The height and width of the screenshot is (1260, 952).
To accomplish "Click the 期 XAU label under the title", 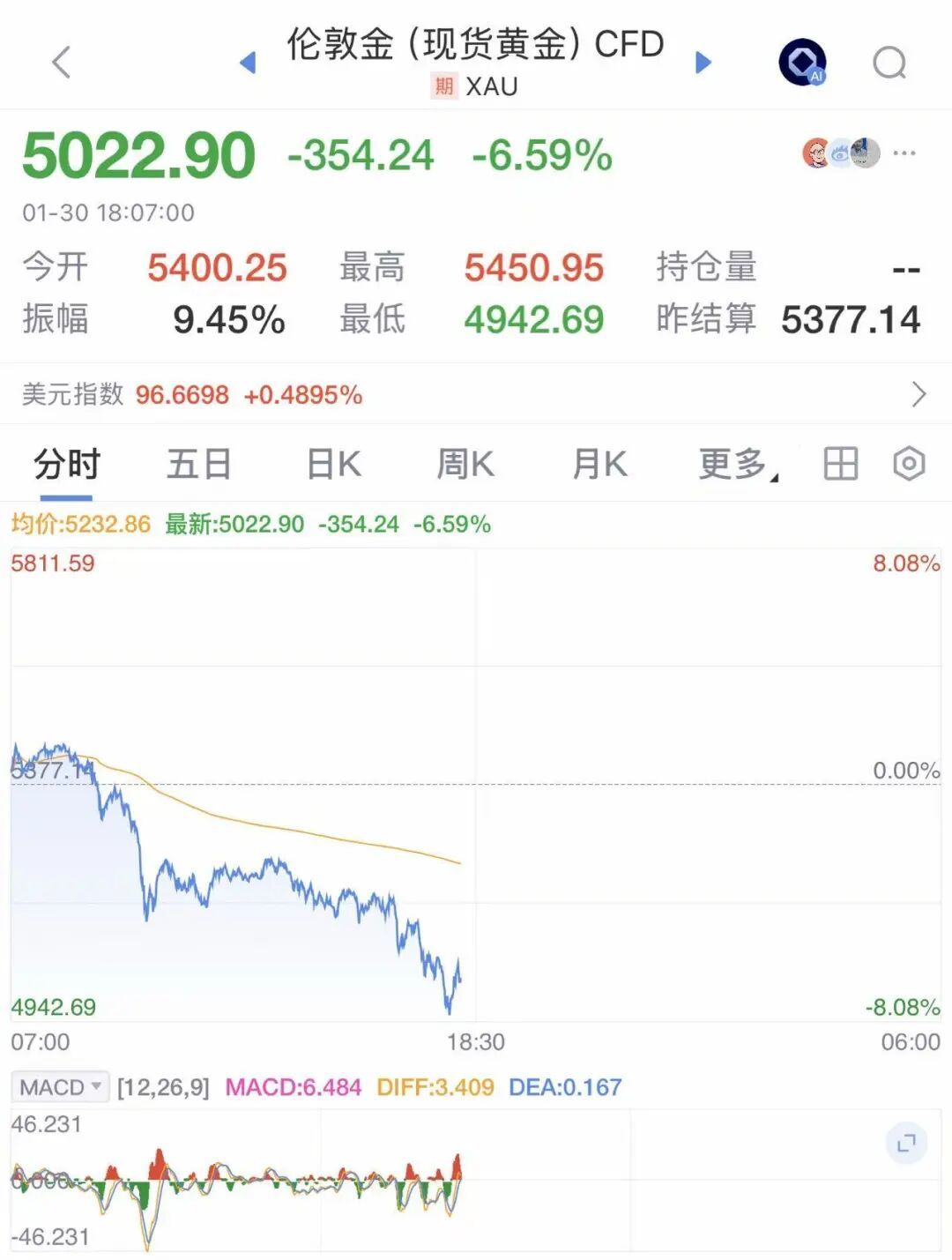I will click(x=476, y=86).
